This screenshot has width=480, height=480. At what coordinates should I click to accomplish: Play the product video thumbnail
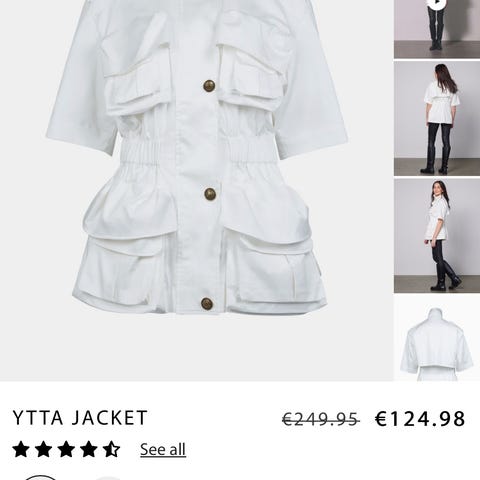(x=437, y=29)
